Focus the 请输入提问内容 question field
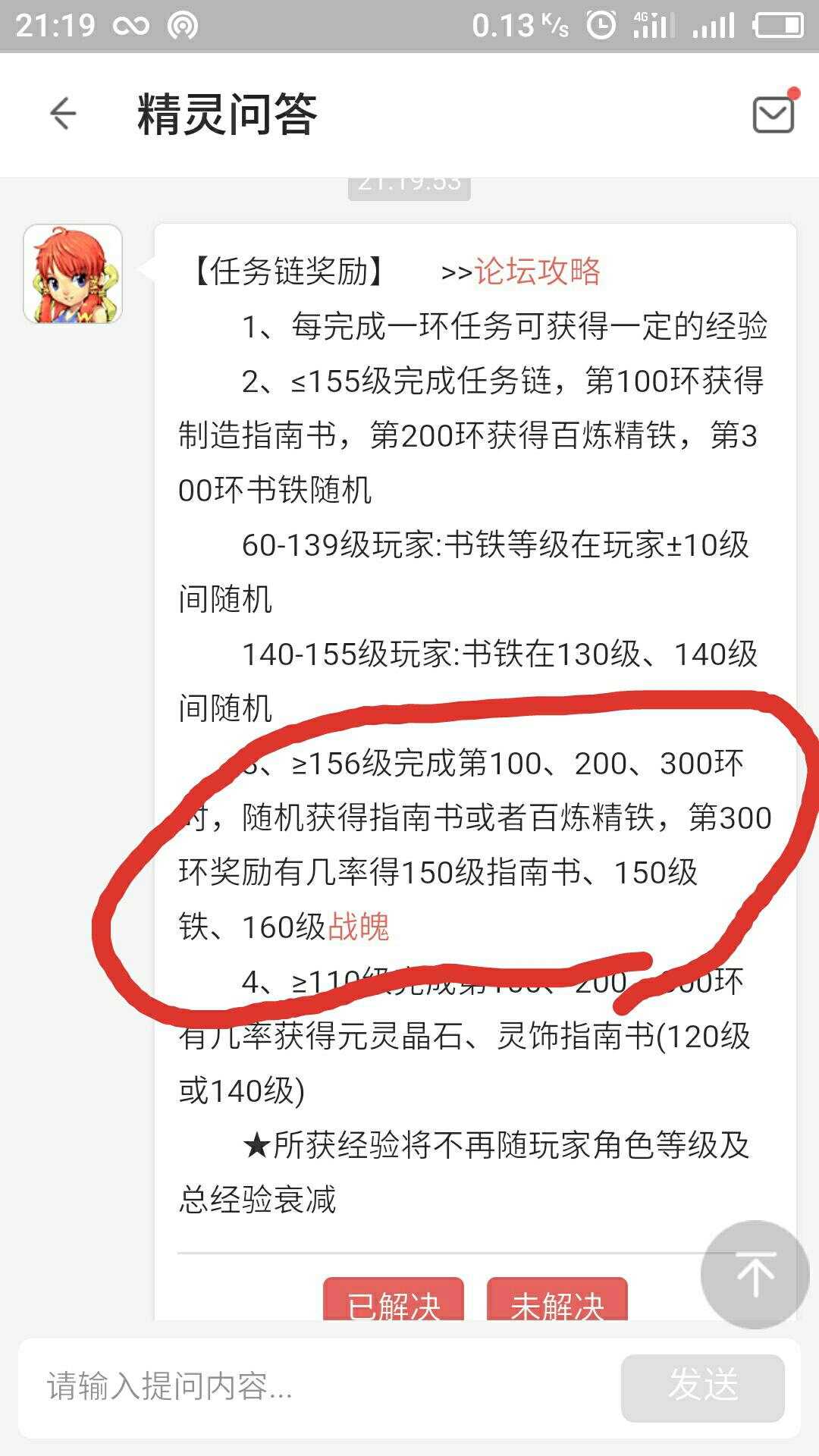The width and height of the screenshot is (819, 1456). [x=318, y=1387]
